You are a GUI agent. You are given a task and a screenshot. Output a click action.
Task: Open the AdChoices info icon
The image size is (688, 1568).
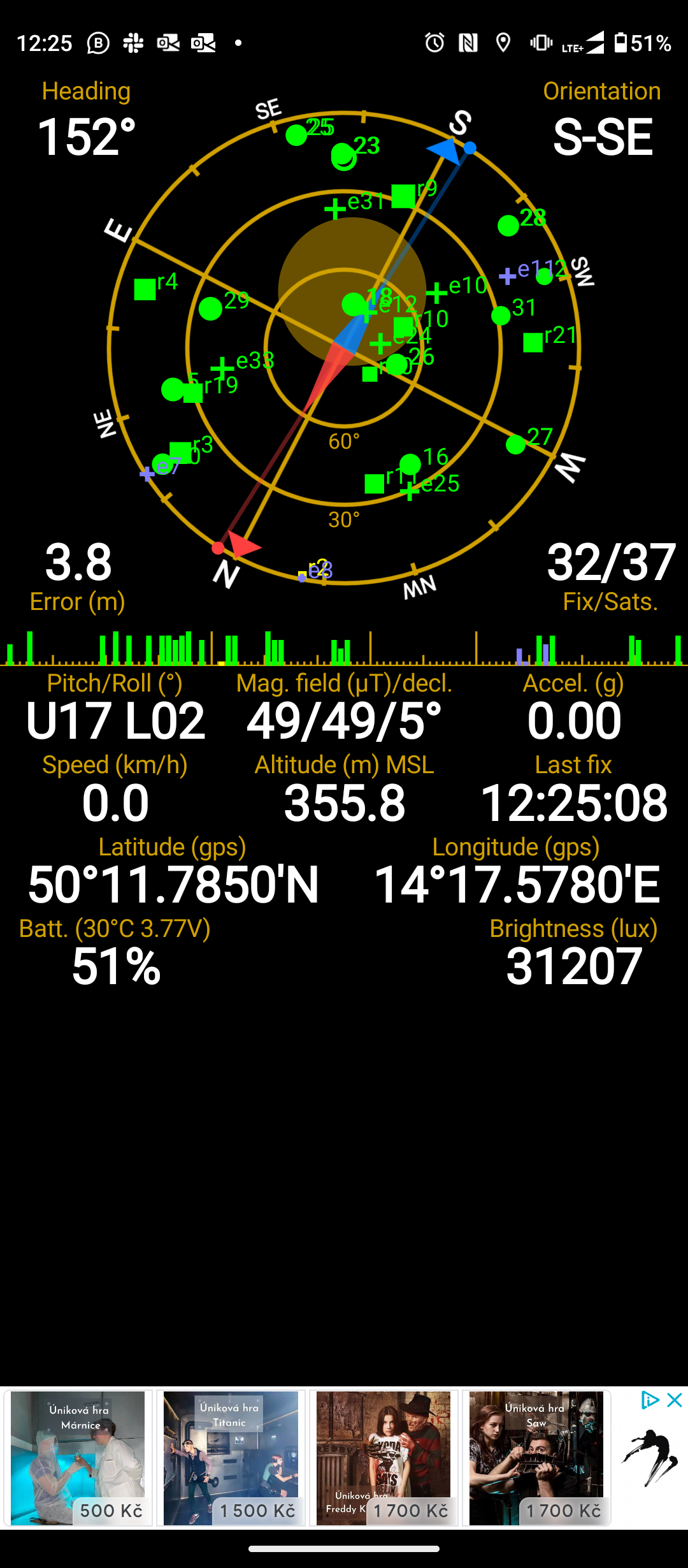(650, 1400)
